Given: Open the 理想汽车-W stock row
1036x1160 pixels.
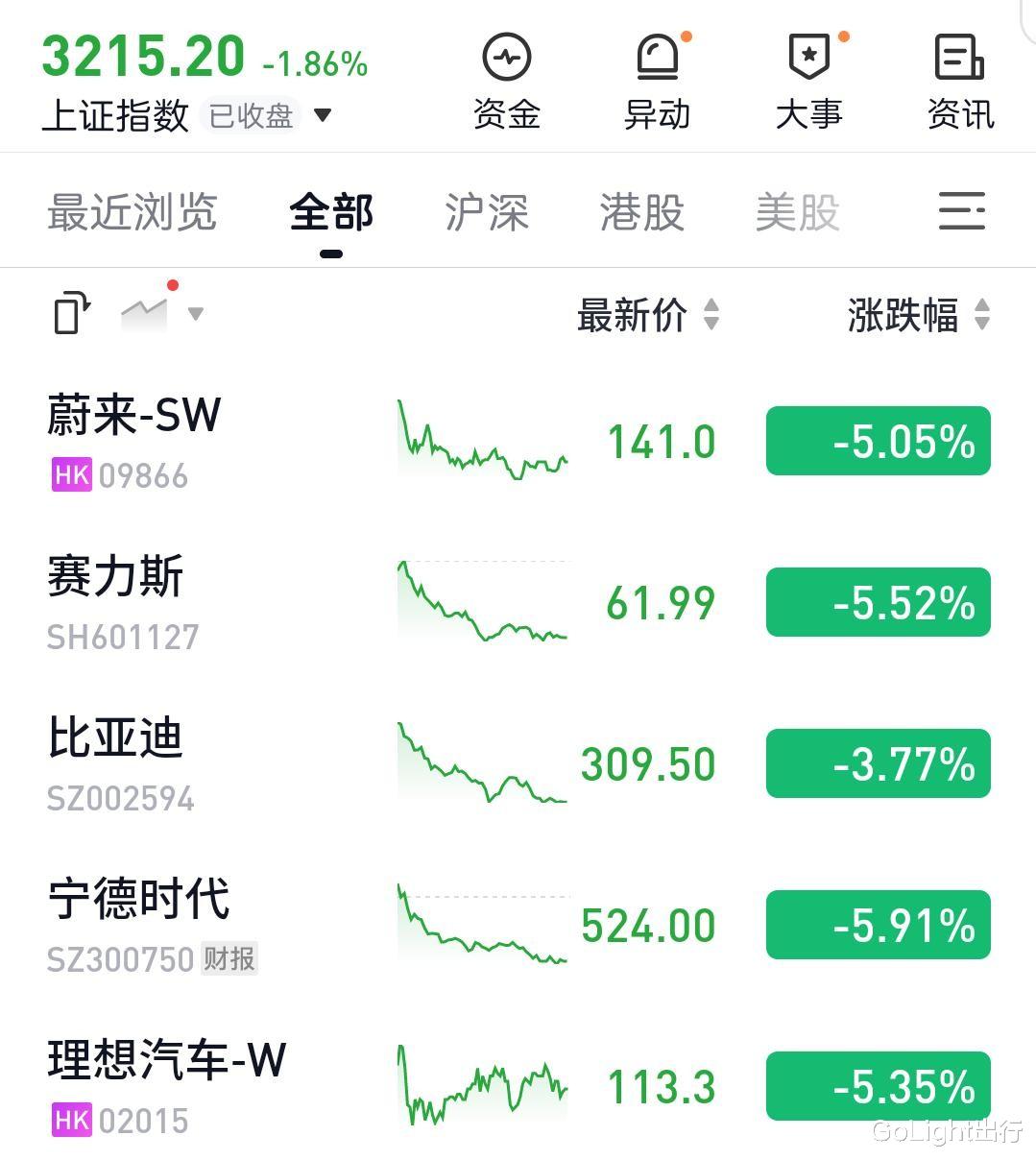Looking at the screenshot, I should tap(165, 1059).
